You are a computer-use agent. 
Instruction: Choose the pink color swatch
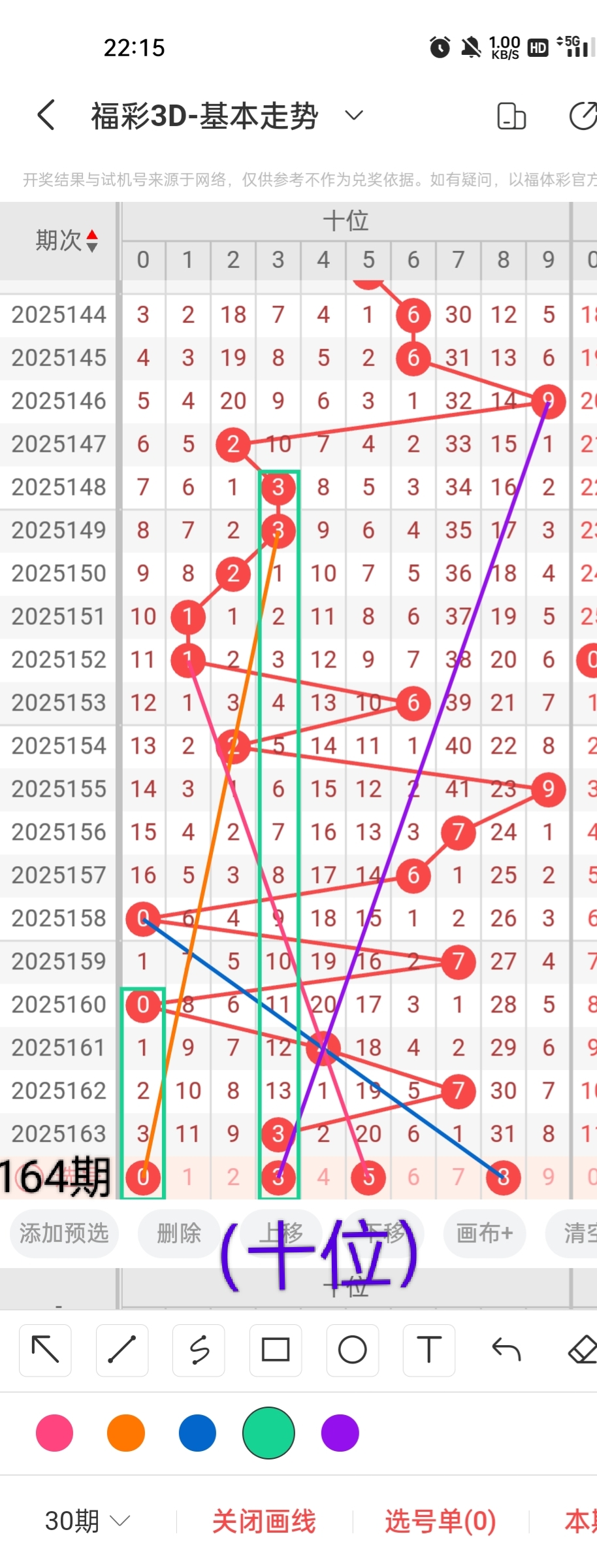(55, 1433)
